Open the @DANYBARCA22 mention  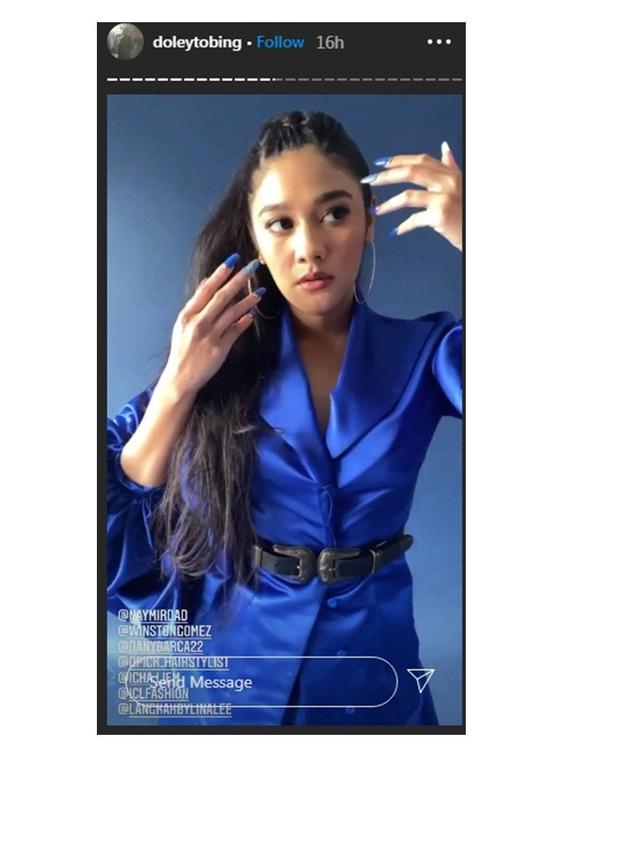click(x=160, y=647)
